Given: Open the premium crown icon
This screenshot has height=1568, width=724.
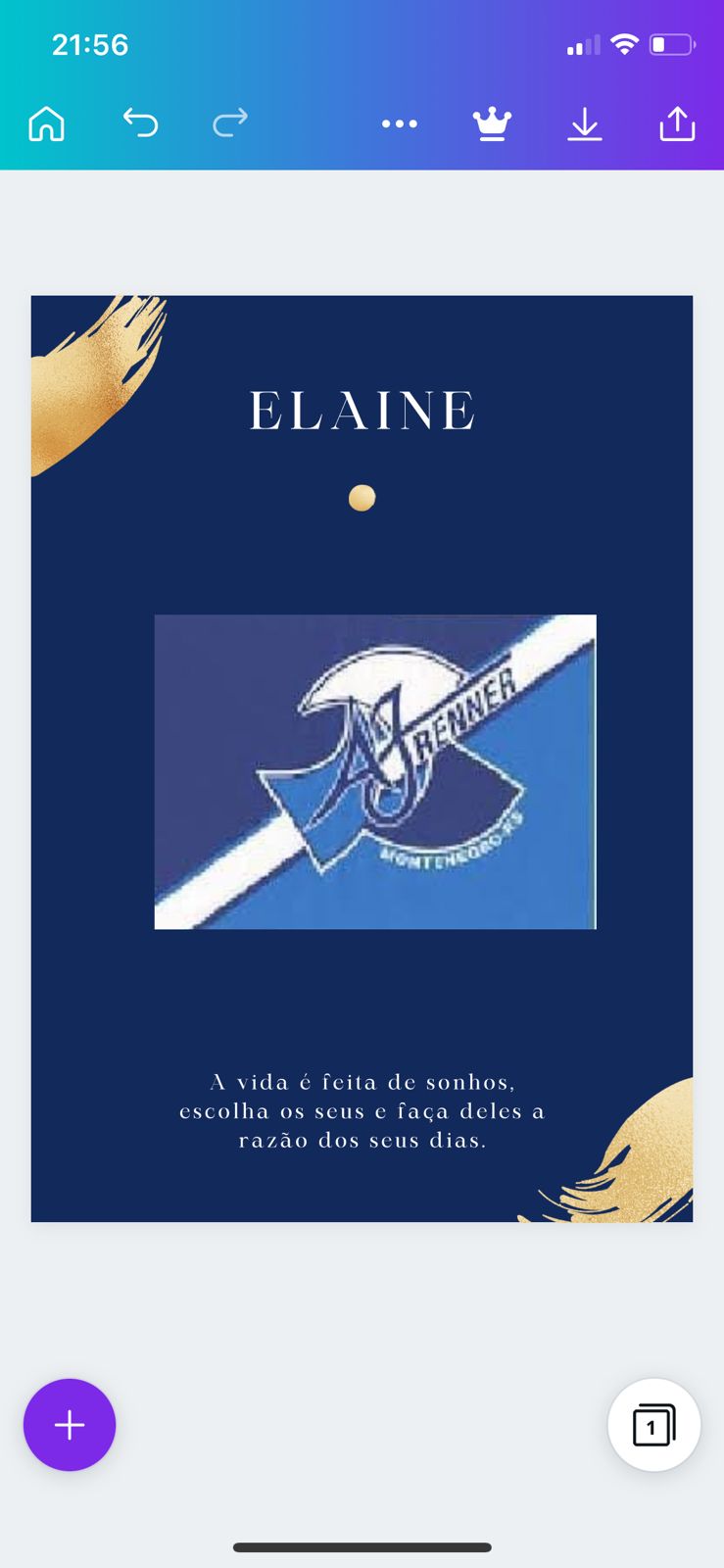Looking at the screenshot, I should [492, 123].
